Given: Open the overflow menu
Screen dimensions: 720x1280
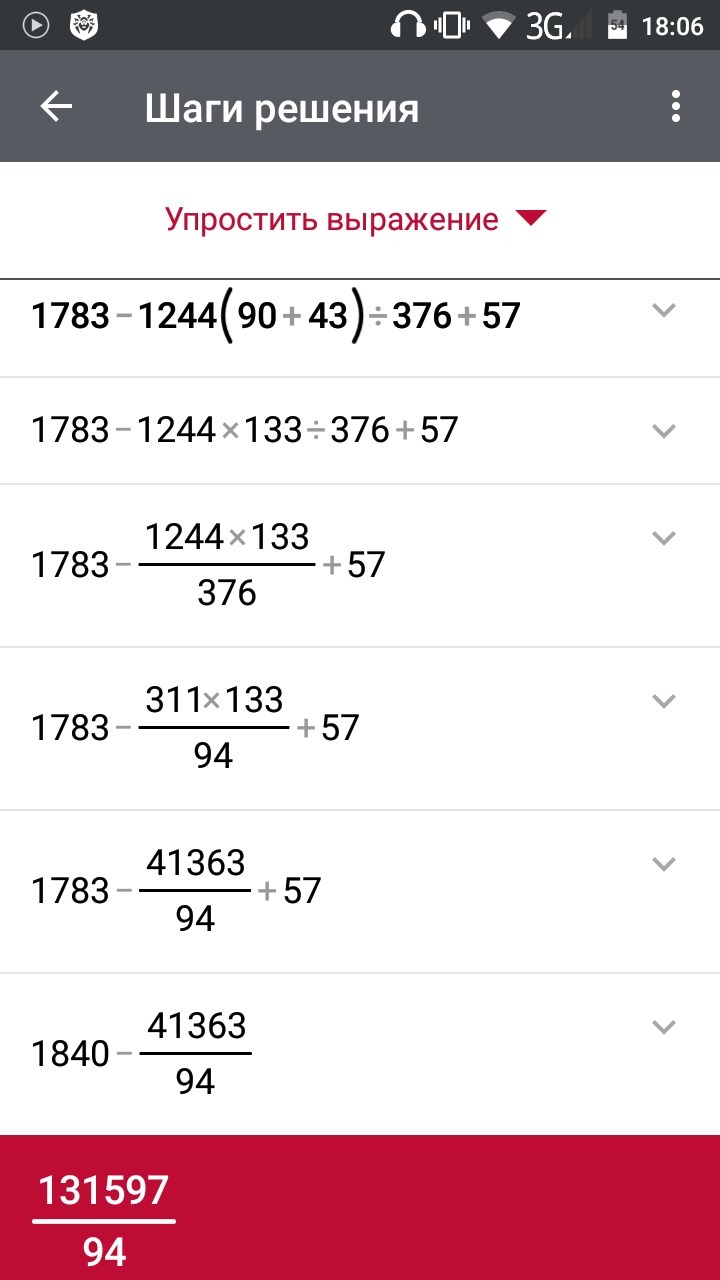Looking at the screenshot, I should click(x=676, y=107).
